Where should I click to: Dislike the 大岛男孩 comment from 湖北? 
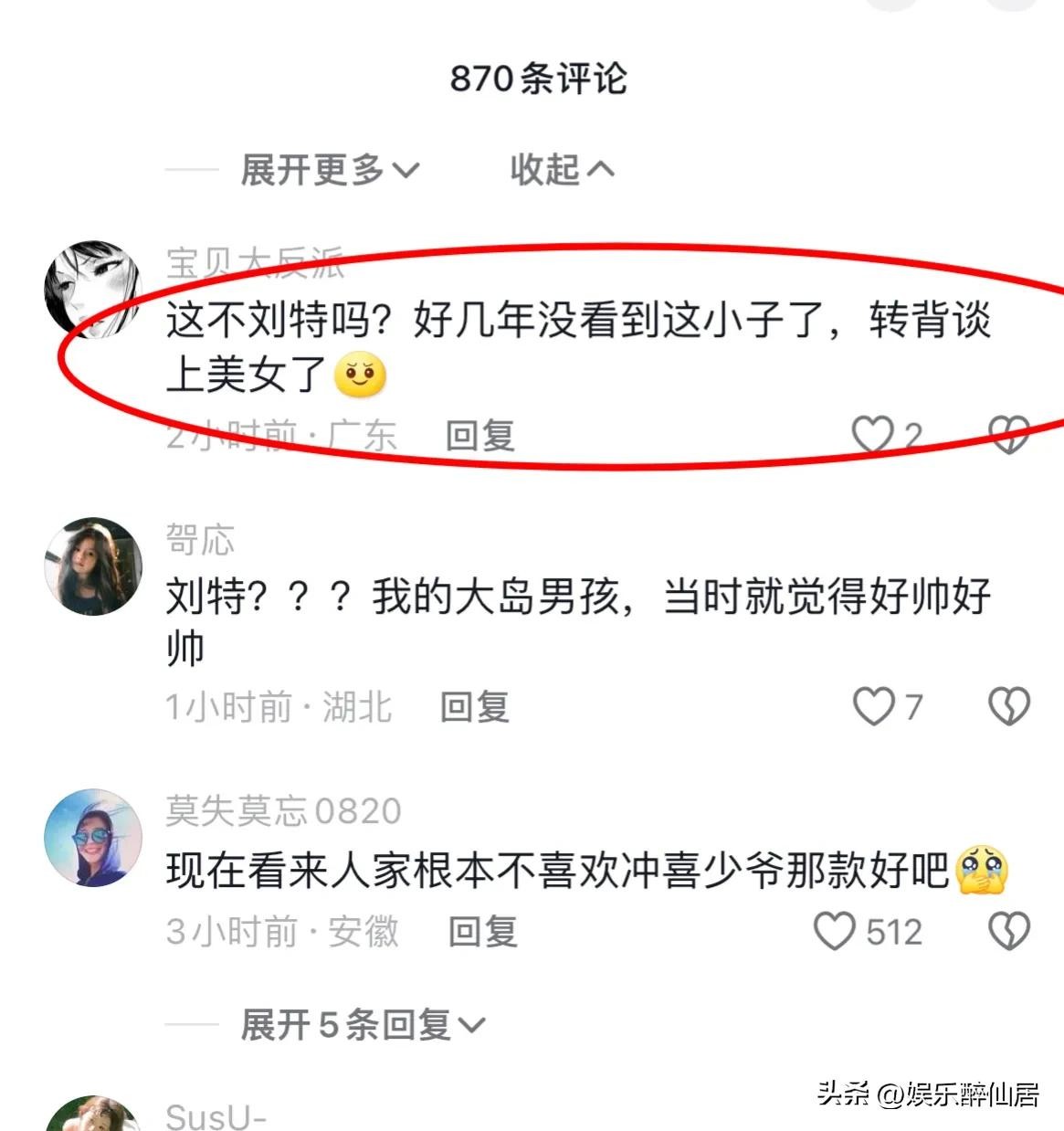[x=1009, y=707]
